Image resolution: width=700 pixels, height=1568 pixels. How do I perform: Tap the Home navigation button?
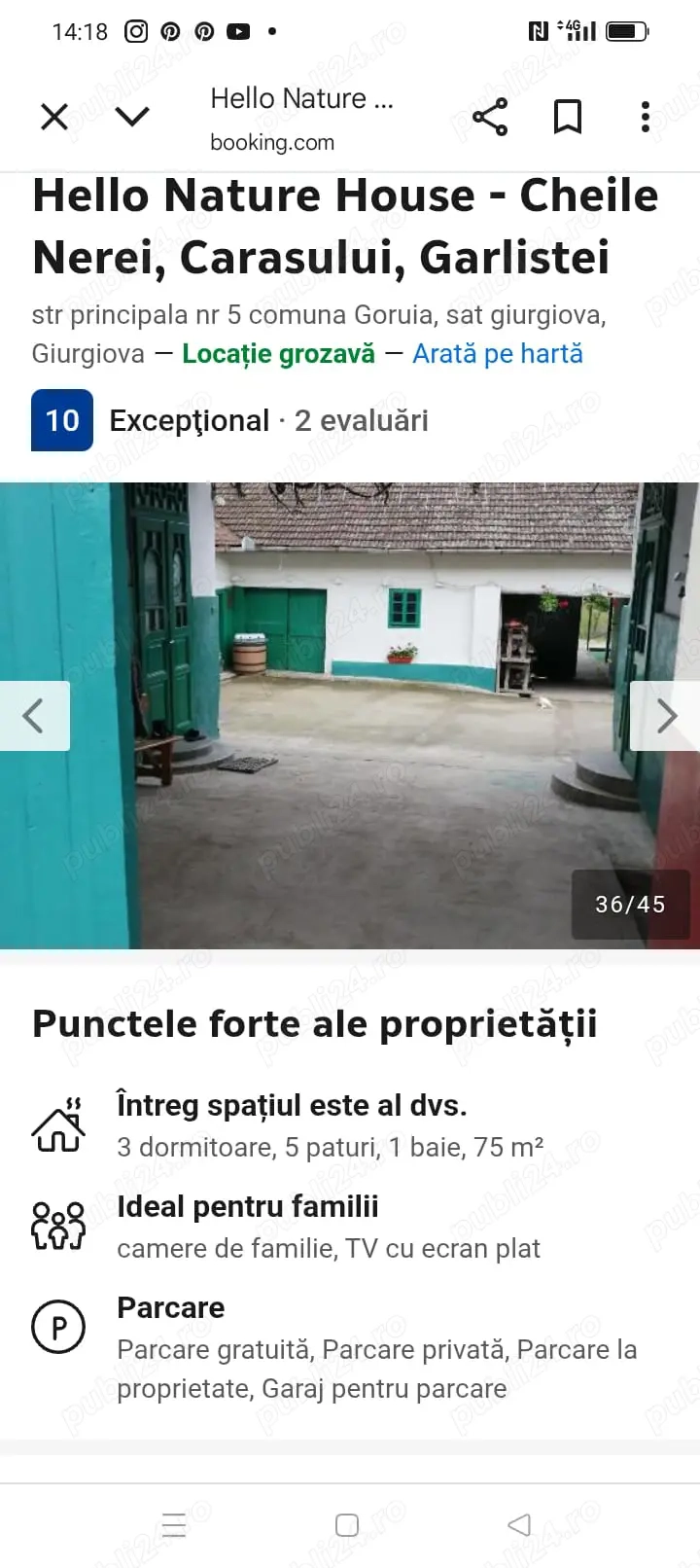coord(346,1524)
